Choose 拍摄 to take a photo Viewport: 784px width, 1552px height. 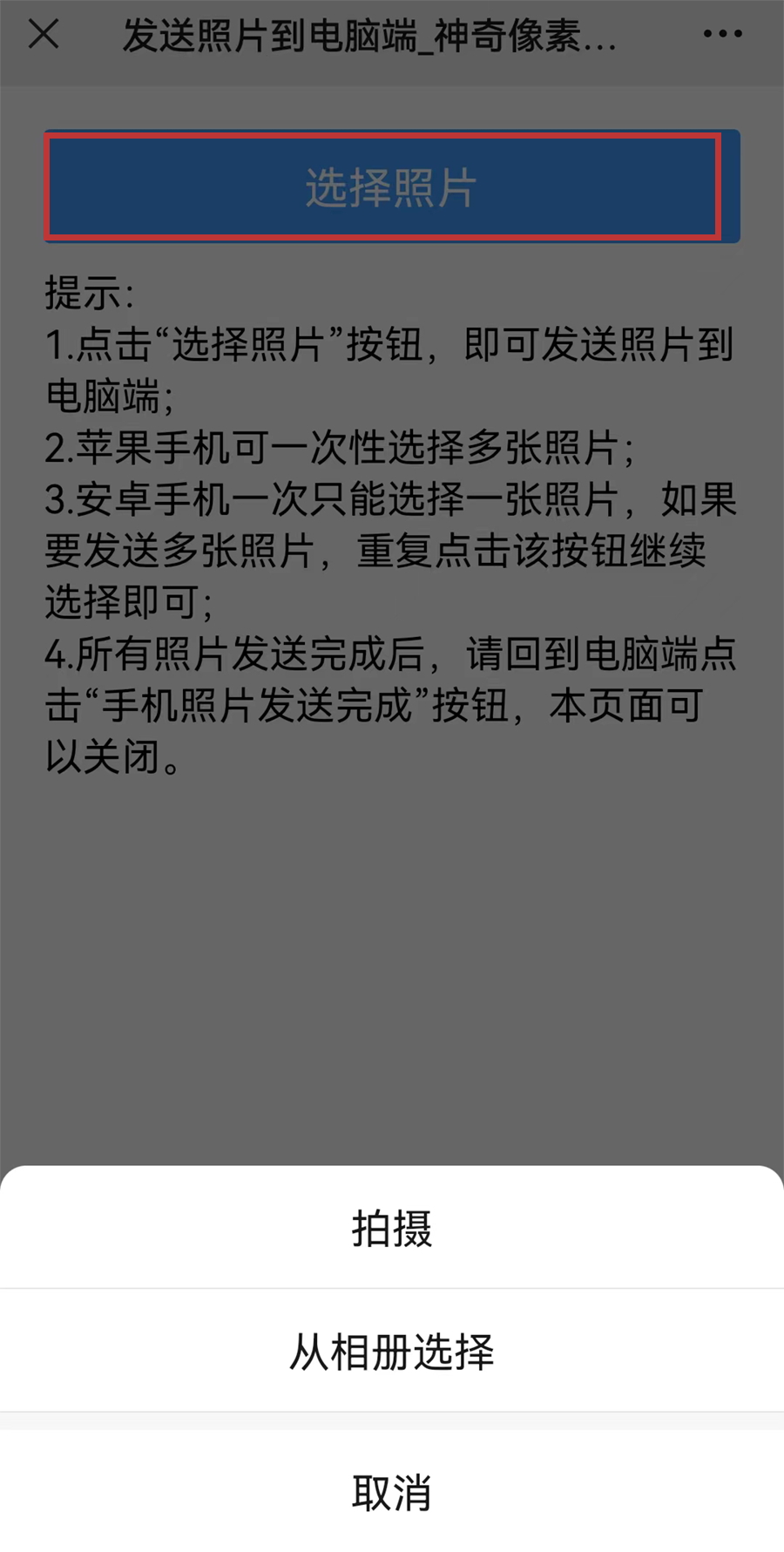click(x=392, y=1228)
